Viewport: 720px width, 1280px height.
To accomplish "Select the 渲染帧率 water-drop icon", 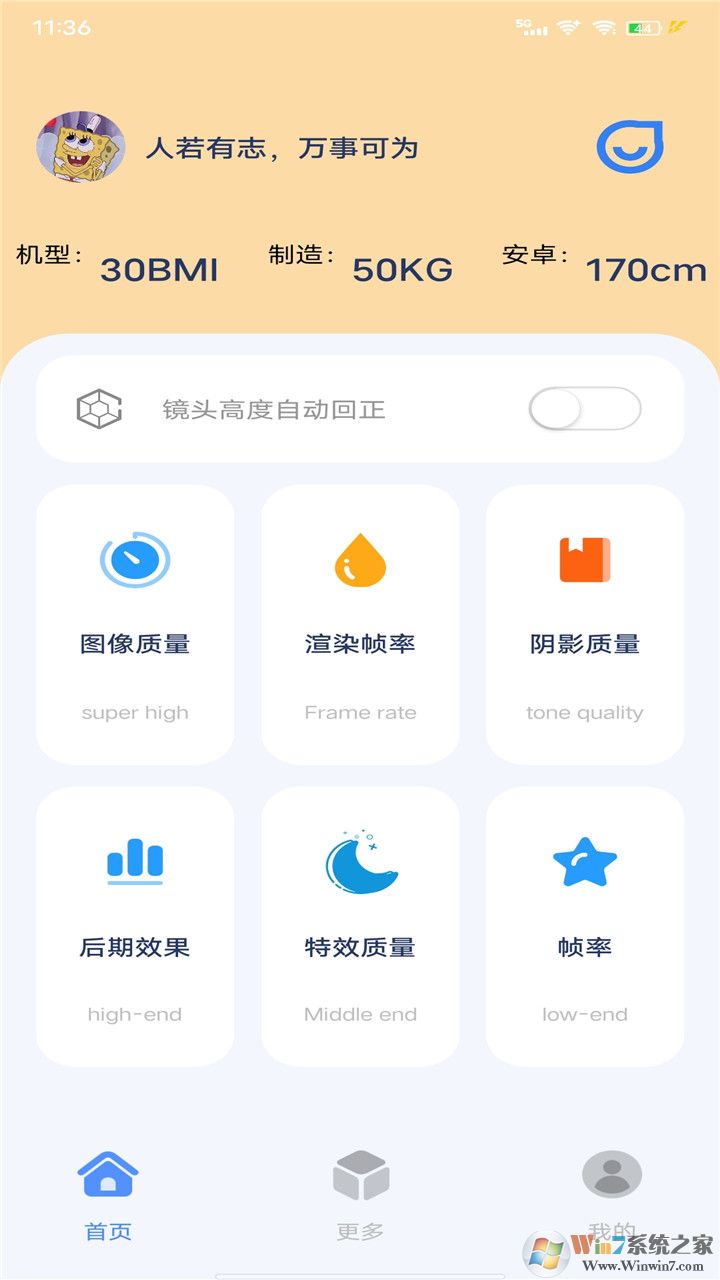I will pyautogui.click(x=359, y=560).
